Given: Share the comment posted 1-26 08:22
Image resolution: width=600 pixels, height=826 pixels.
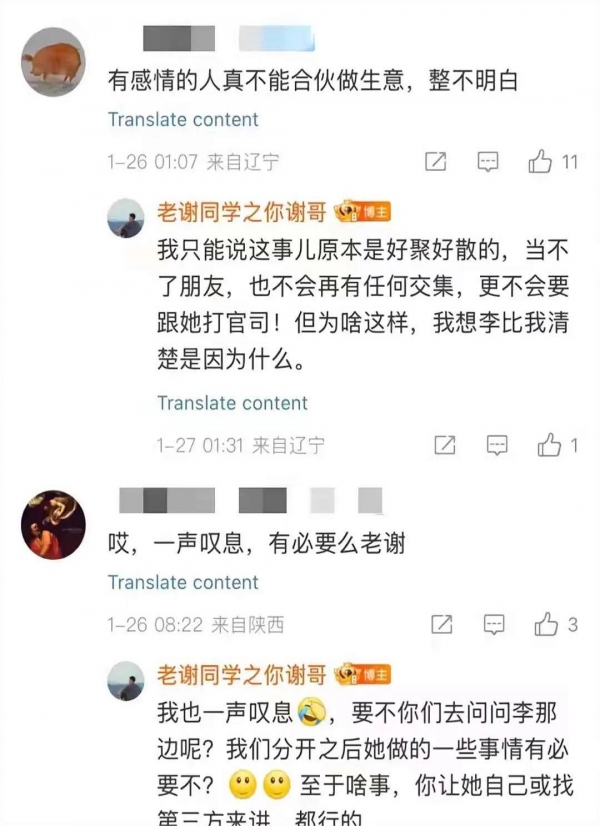Looking at the screenshot, I should [x=441, y=625].
